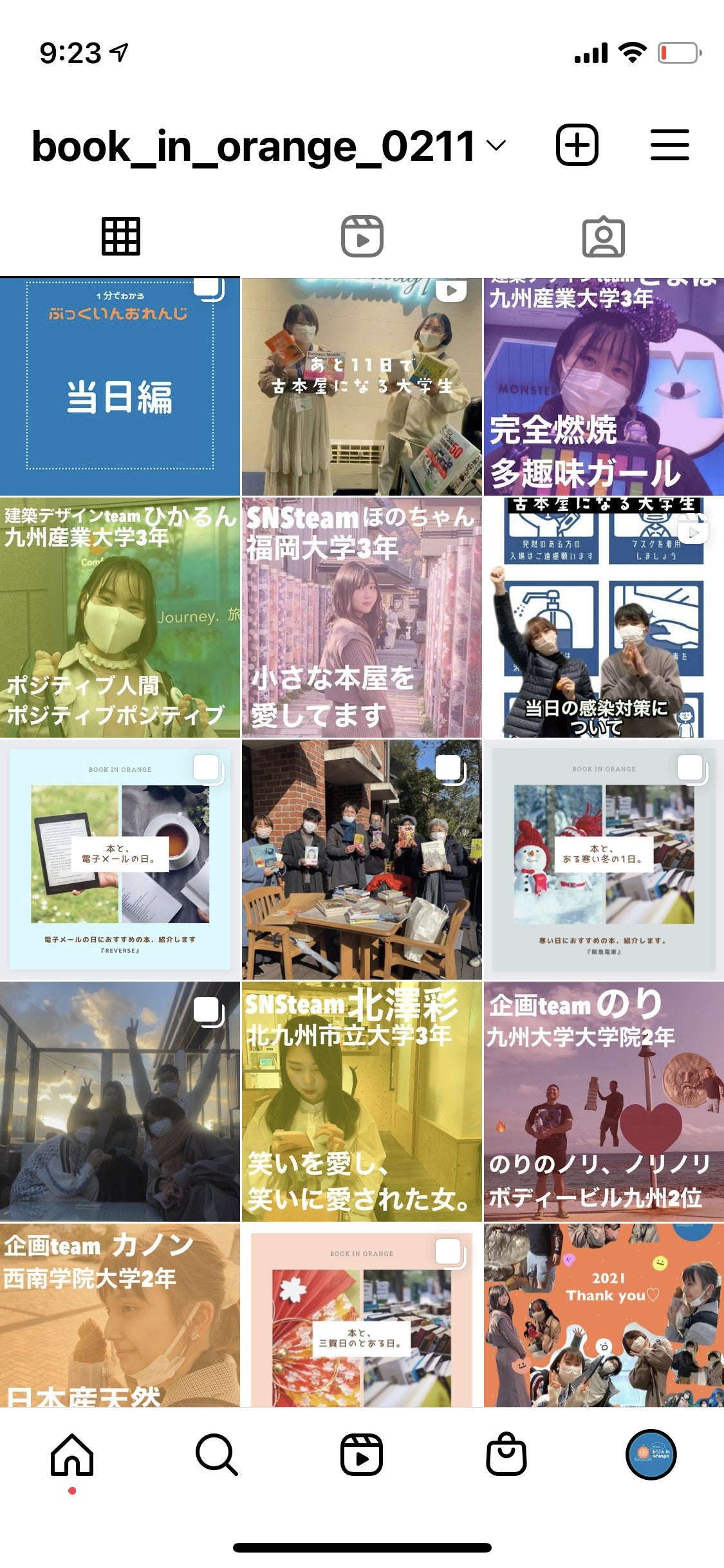Open the SNSteam ほのちゃん post

362,621
